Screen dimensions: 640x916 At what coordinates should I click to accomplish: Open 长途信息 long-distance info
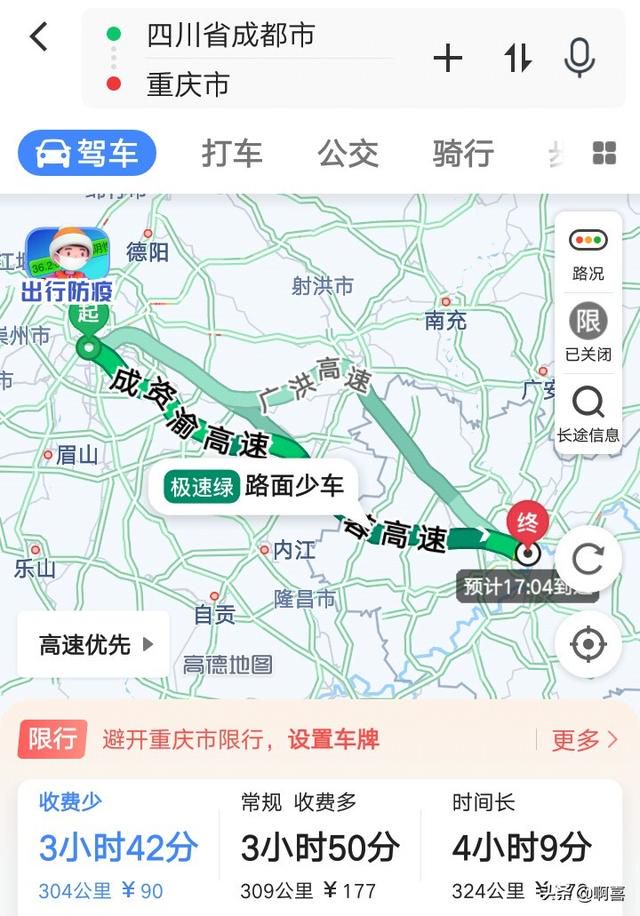tap(588, 414)
